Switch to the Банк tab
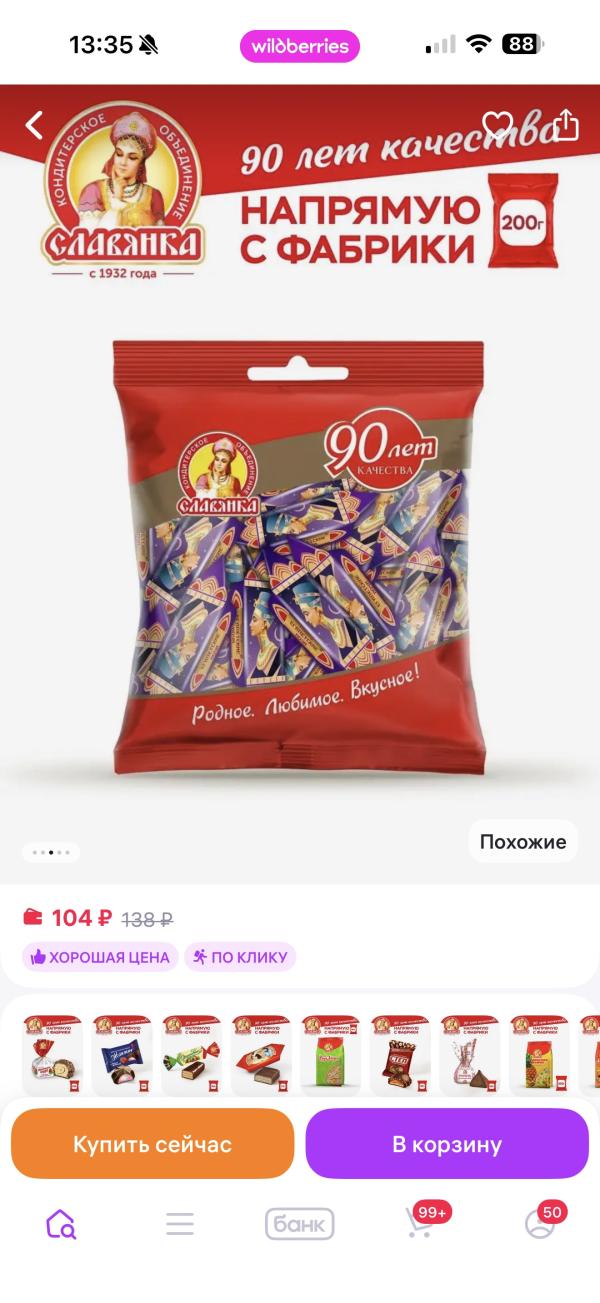This screenshot has height=1303, width=600. (x=299, y=1224)
